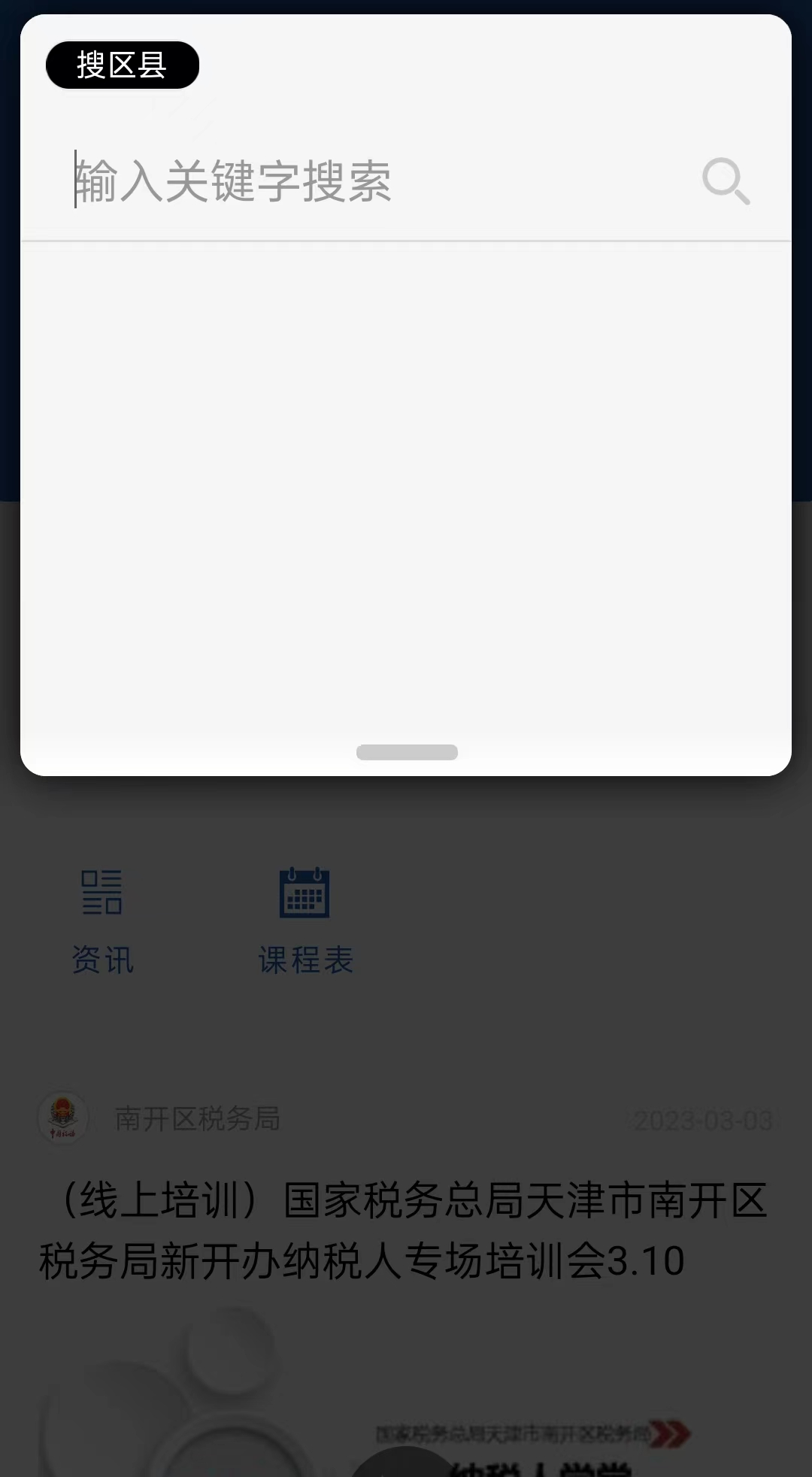Open the 南开区税务局 training post
812x1477 pixels.
click(x=404, y=1230)
